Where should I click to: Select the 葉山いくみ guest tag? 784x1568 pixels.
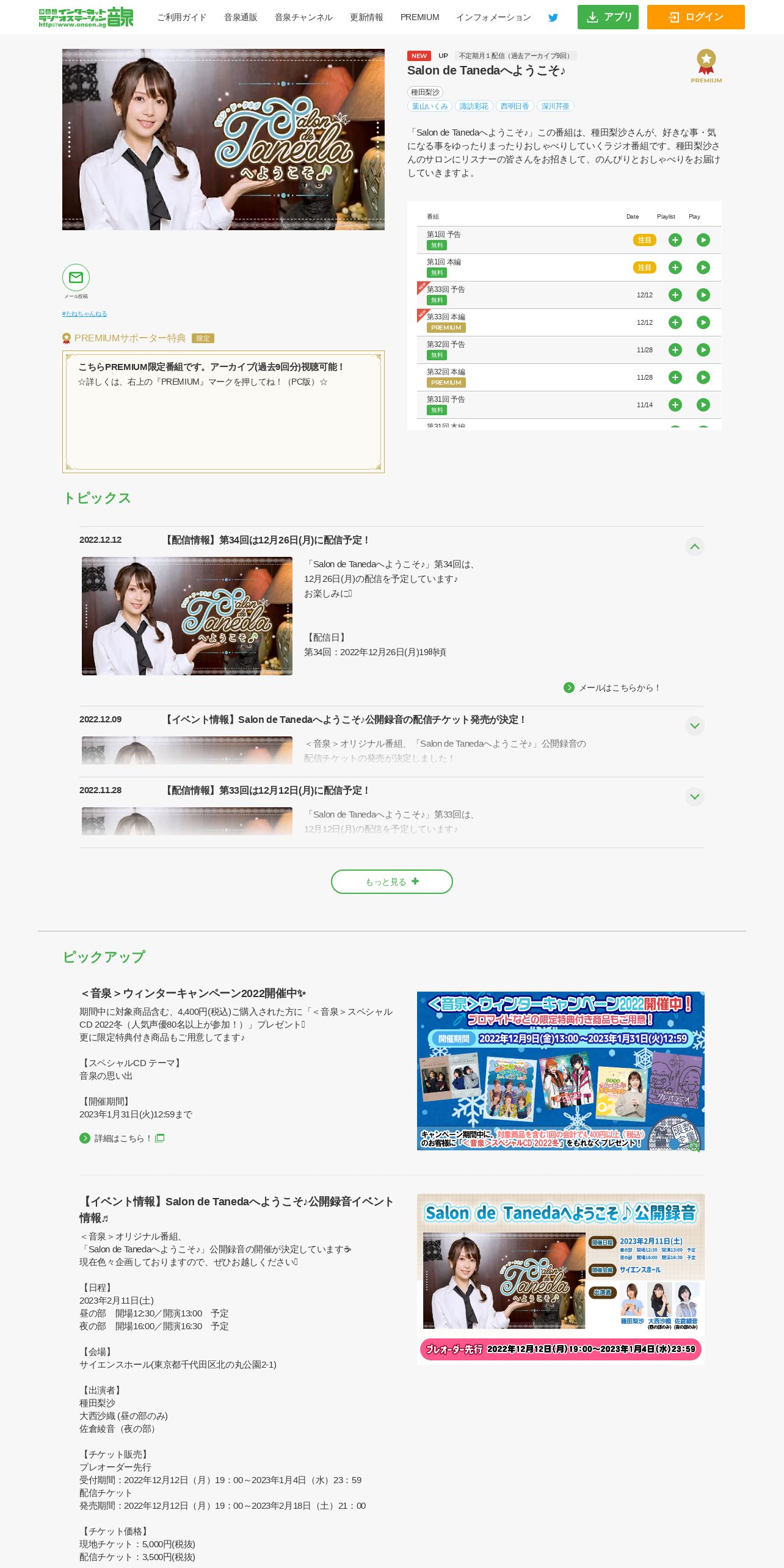click(430, 106)
